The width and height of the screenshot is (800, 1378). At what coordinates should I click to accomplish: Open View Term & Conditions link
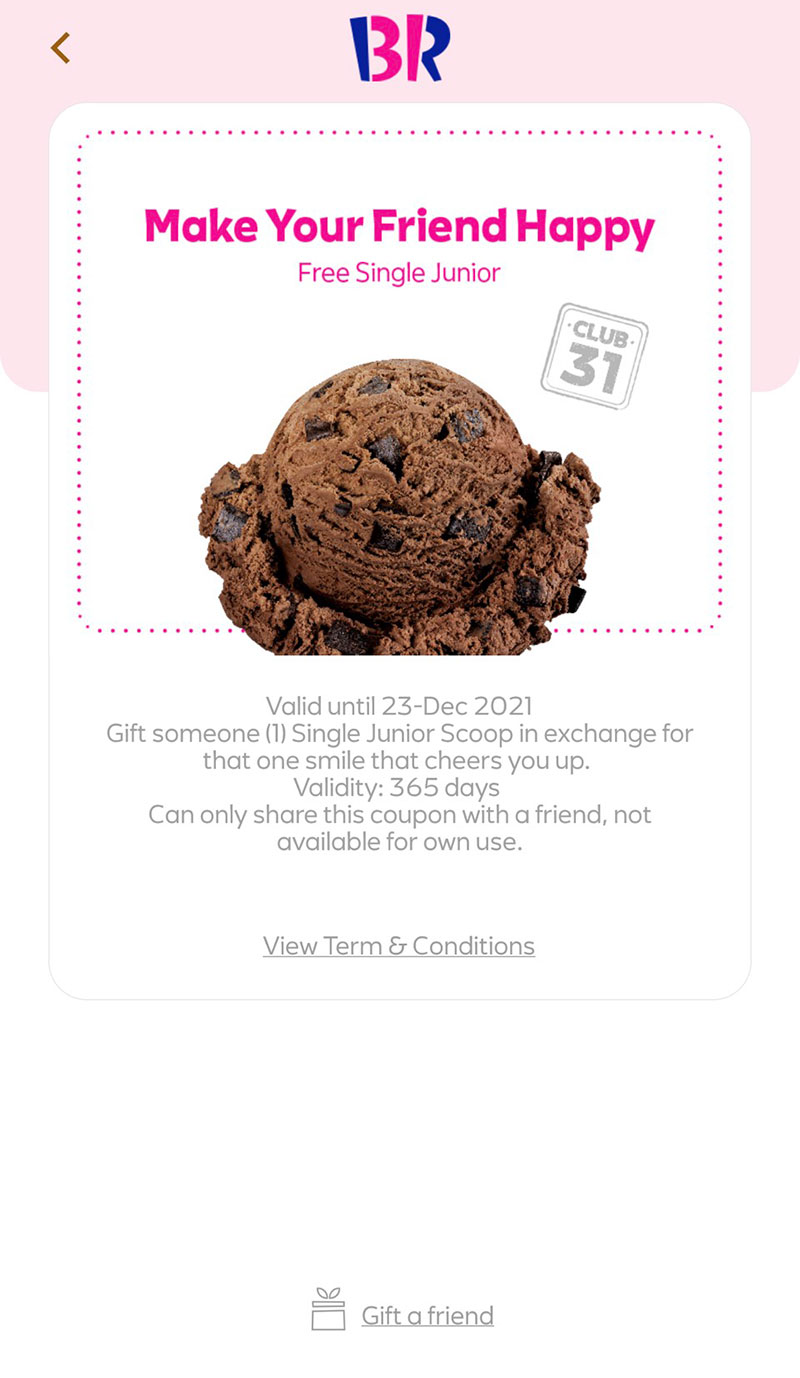click(399, 946)
